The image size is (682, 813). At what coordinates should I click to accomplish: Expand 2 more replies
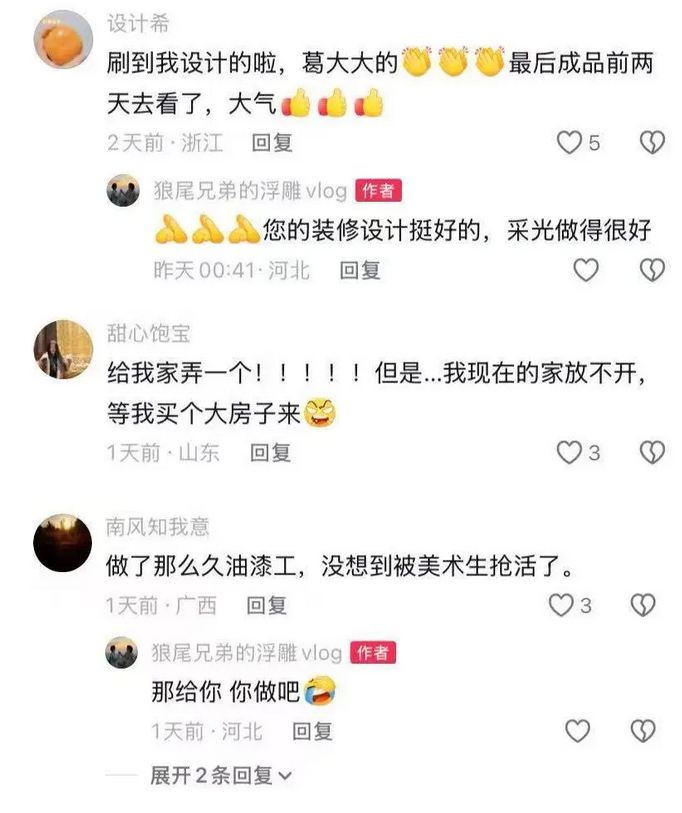click(x=221, y=775)
